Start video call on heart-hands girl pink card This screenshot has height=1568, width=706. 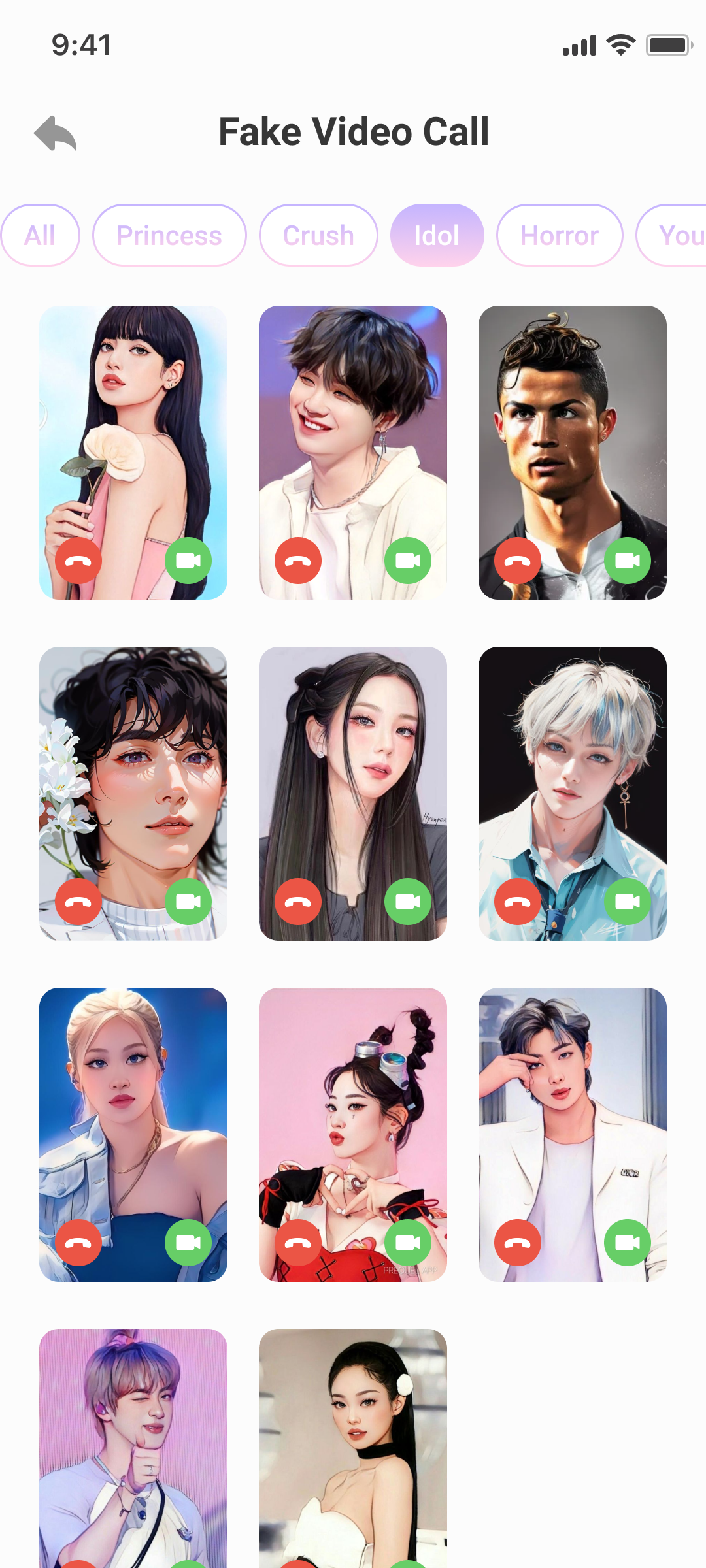click(x=408, y=1243)
